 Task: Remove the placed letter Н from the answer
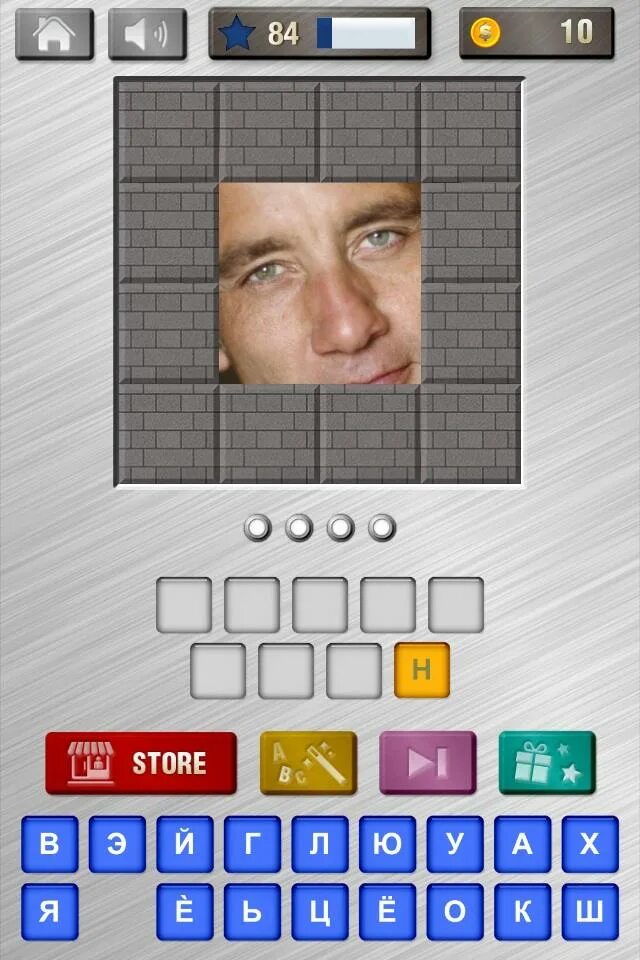422,670
